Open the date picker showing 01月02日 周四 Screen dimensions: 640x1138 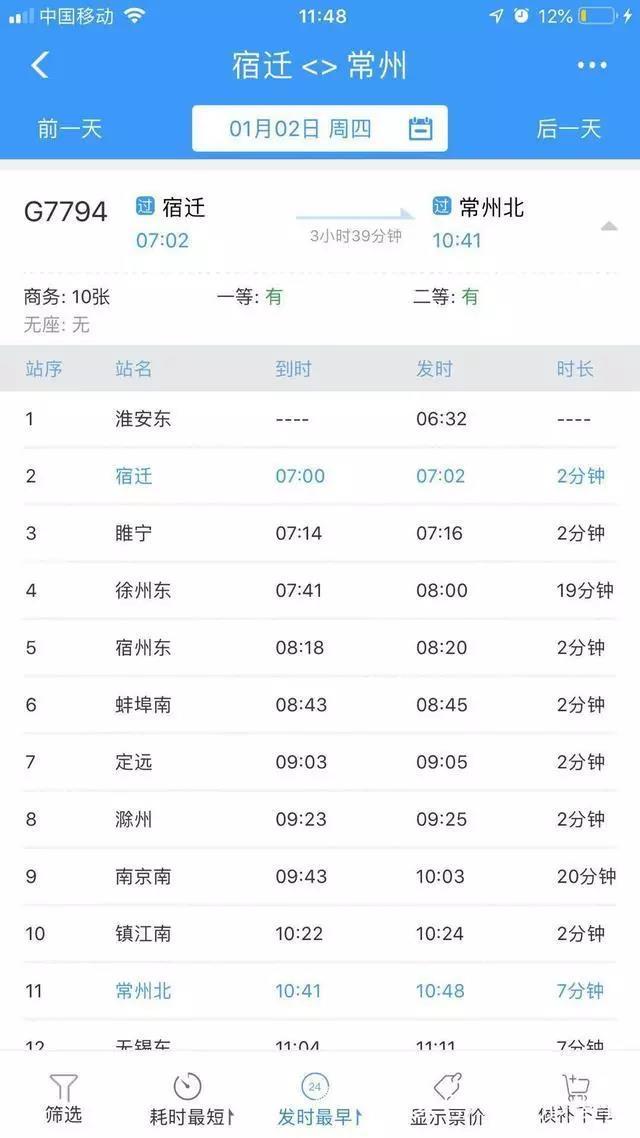319,128
